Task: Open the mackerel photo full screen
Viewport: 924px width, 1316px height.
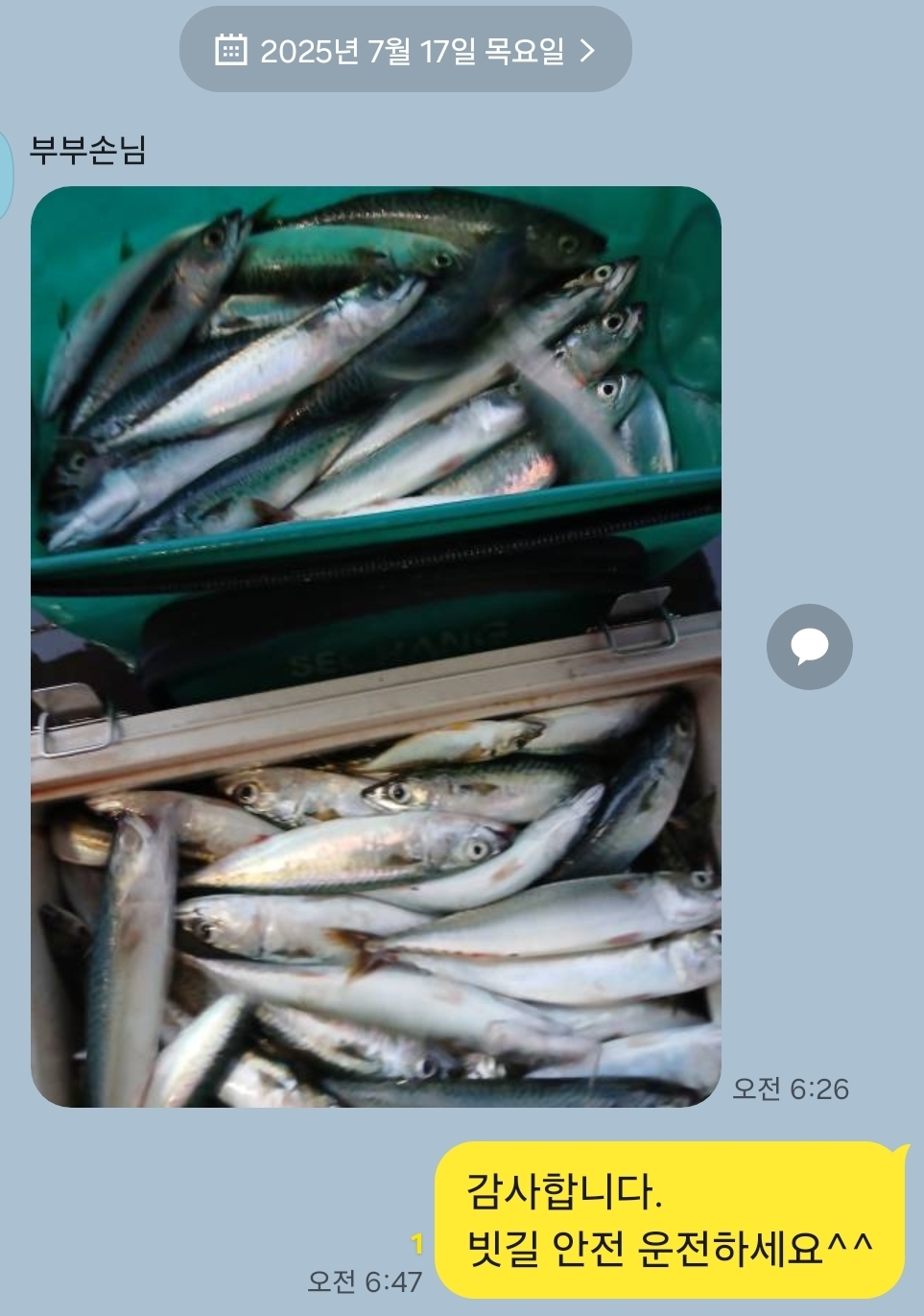Action: click(x=375, y=646)
